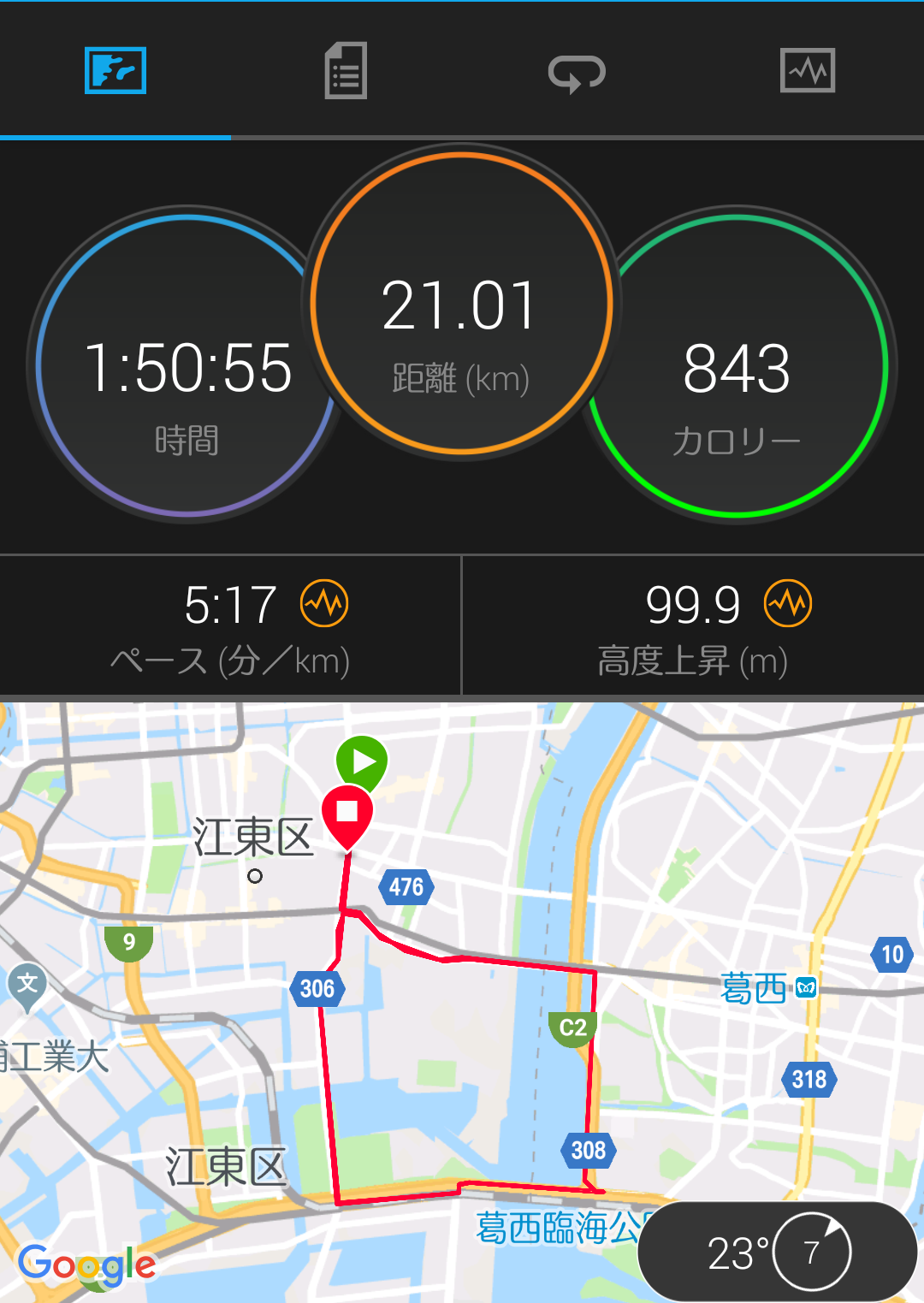Tap the green start marker on map
Viewport: 924px width, 1303px height.
(x=363, y=758)
